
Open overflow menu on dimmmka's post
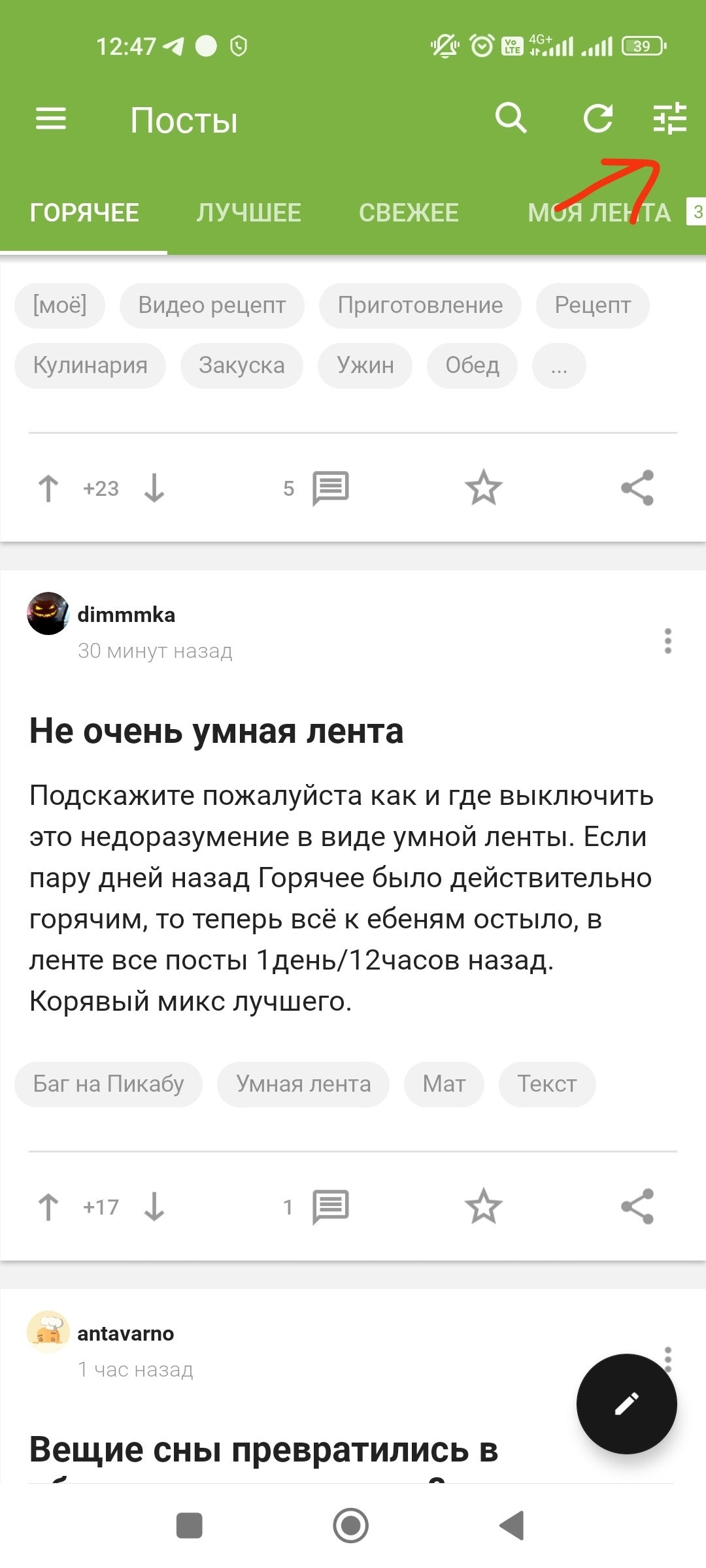[667, 641]
